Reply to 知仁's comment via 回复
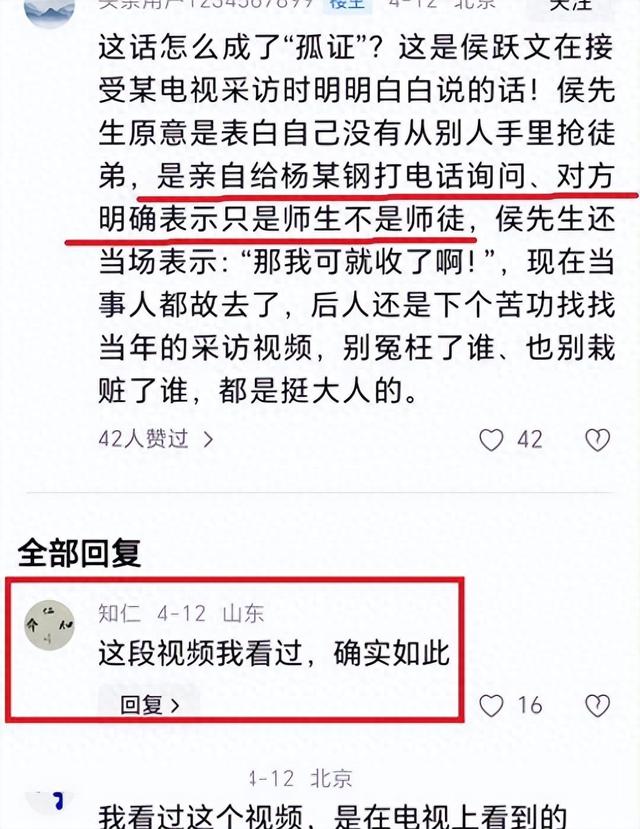This screenshot has width=640, height=829. tap(149, 704)
